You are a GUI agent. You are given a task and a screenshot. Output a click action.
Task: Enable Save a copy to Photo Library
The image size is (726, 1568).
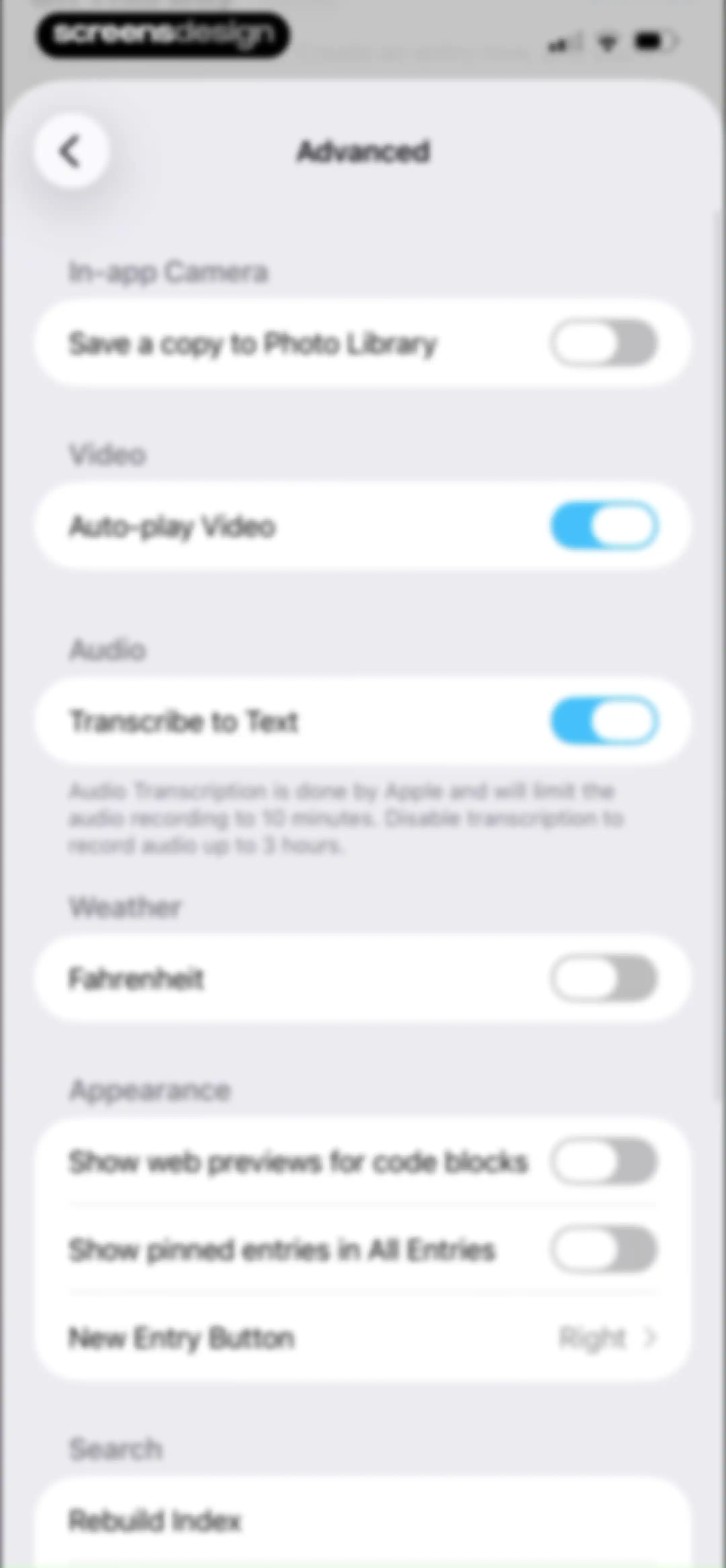(x=604, y=343)
